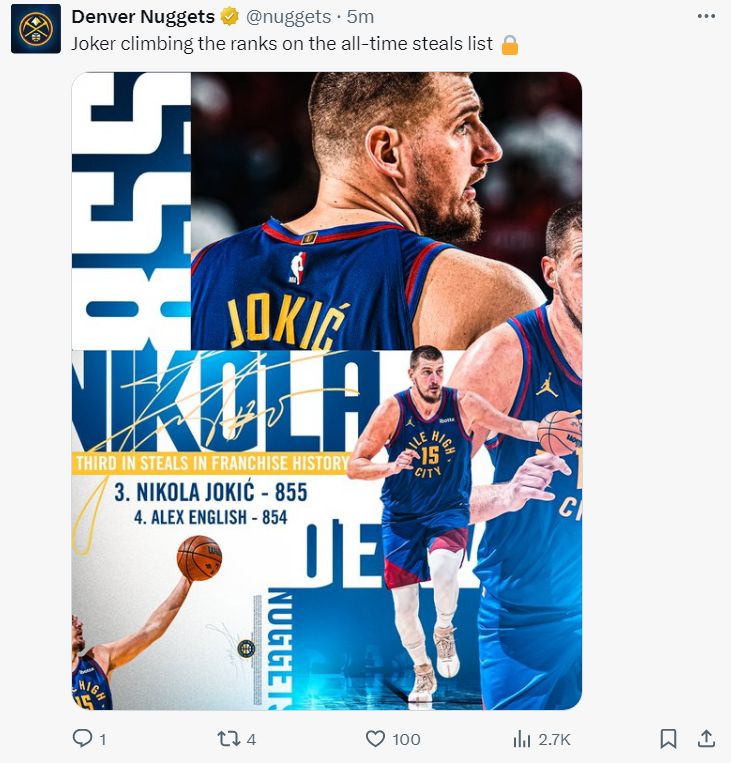This screenshot has height=763, width=731.
Task: View the tweet's analytics views
Action: click(x=521, y=739)
